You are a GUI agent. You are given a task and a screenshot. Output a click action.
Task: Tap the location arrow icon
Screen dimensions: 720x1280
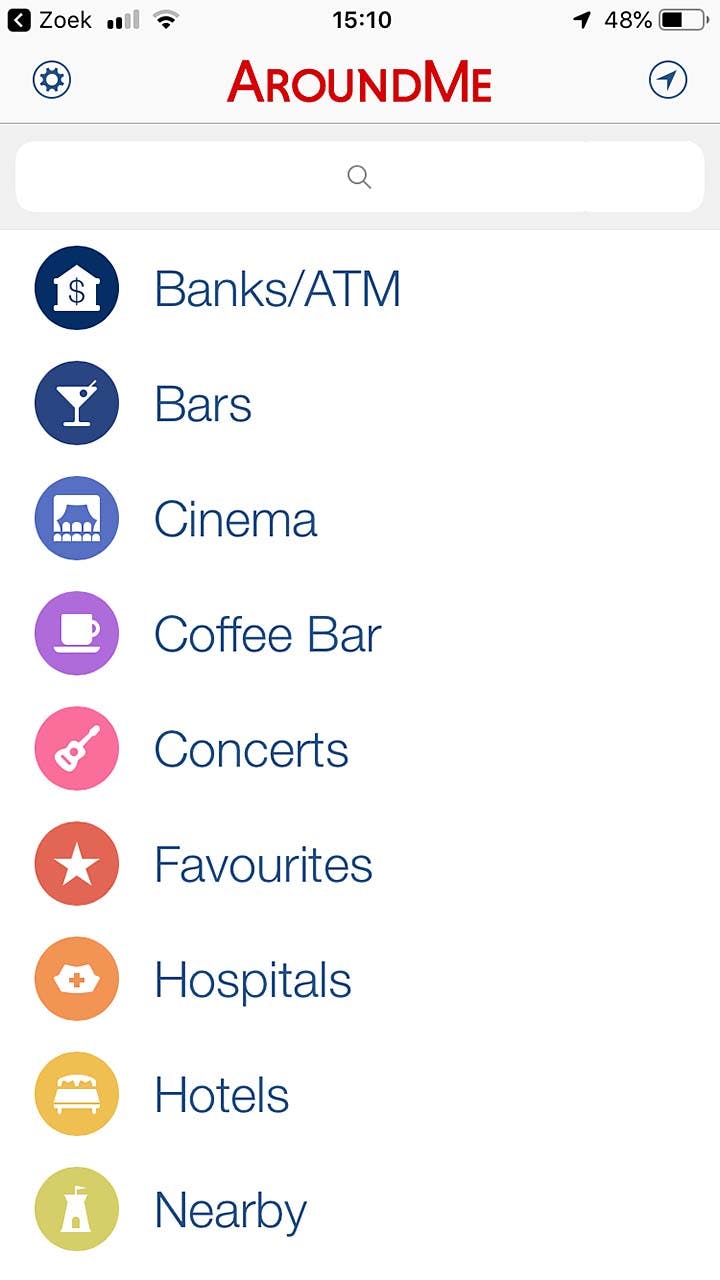tap(667, 81)
